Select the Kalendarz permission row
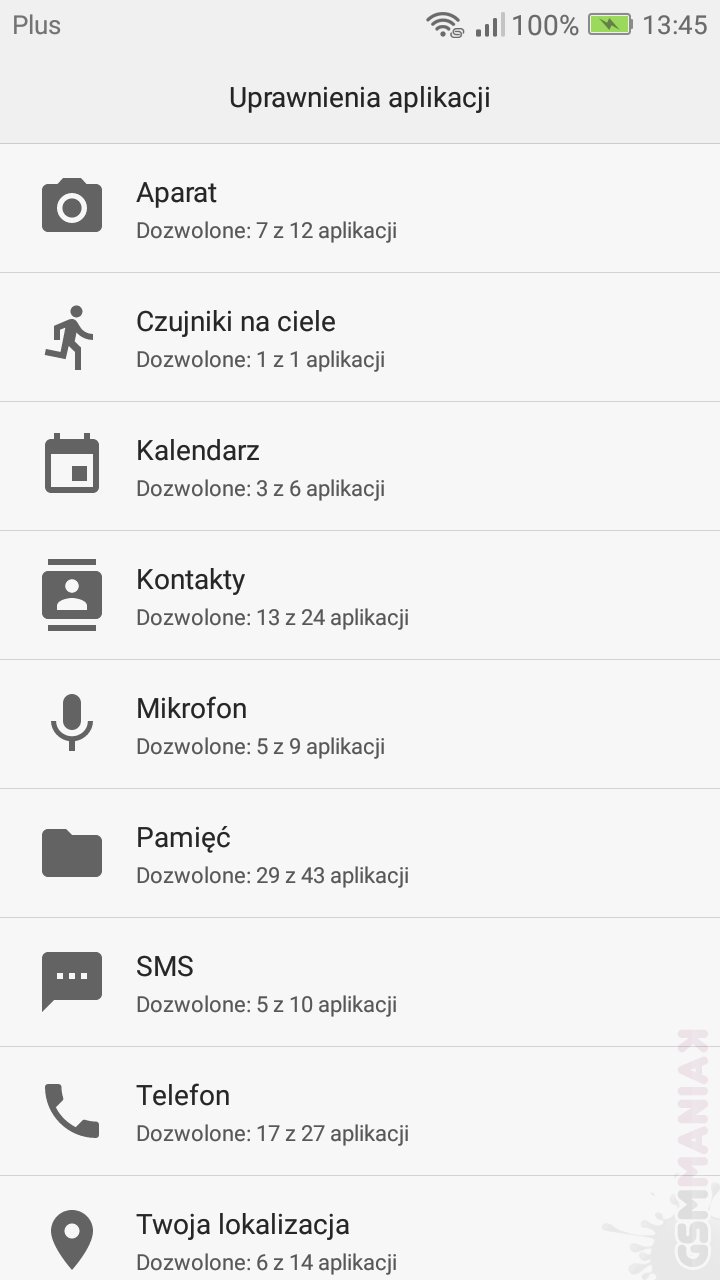The height and width of the screenshot is (1280, 720). click(360, 466)
